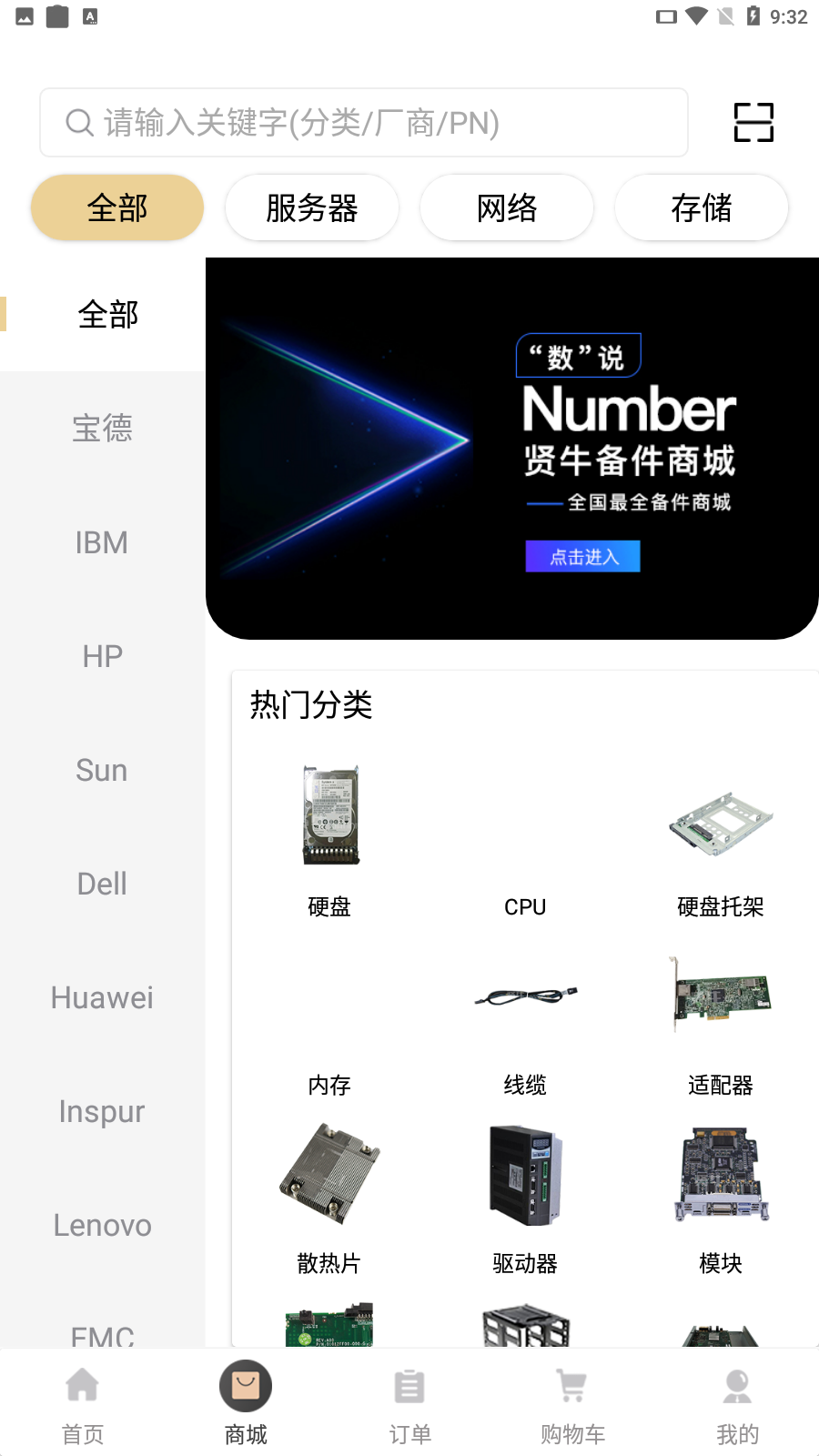Viewport: 819px width, 1456px height.
Task: Click the 存储 filter button
Action: point(701,207)
